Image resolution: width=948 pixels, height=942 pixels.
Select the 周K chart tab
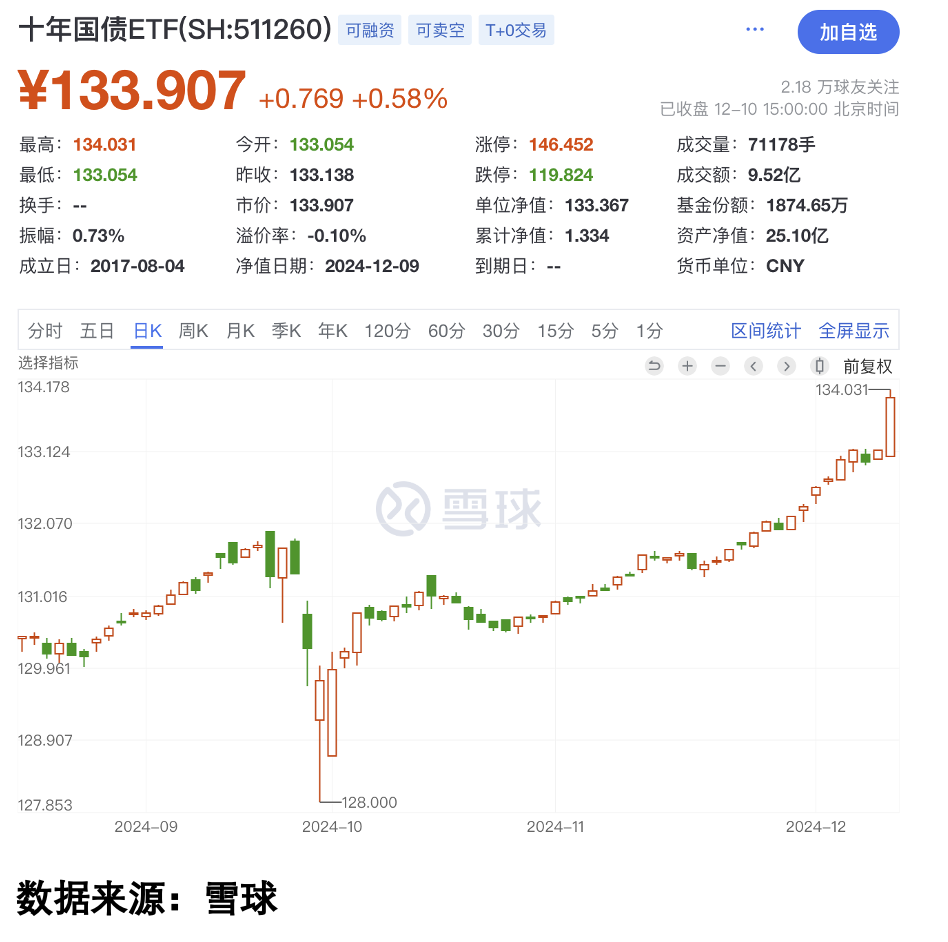click(x=193, y=331)
